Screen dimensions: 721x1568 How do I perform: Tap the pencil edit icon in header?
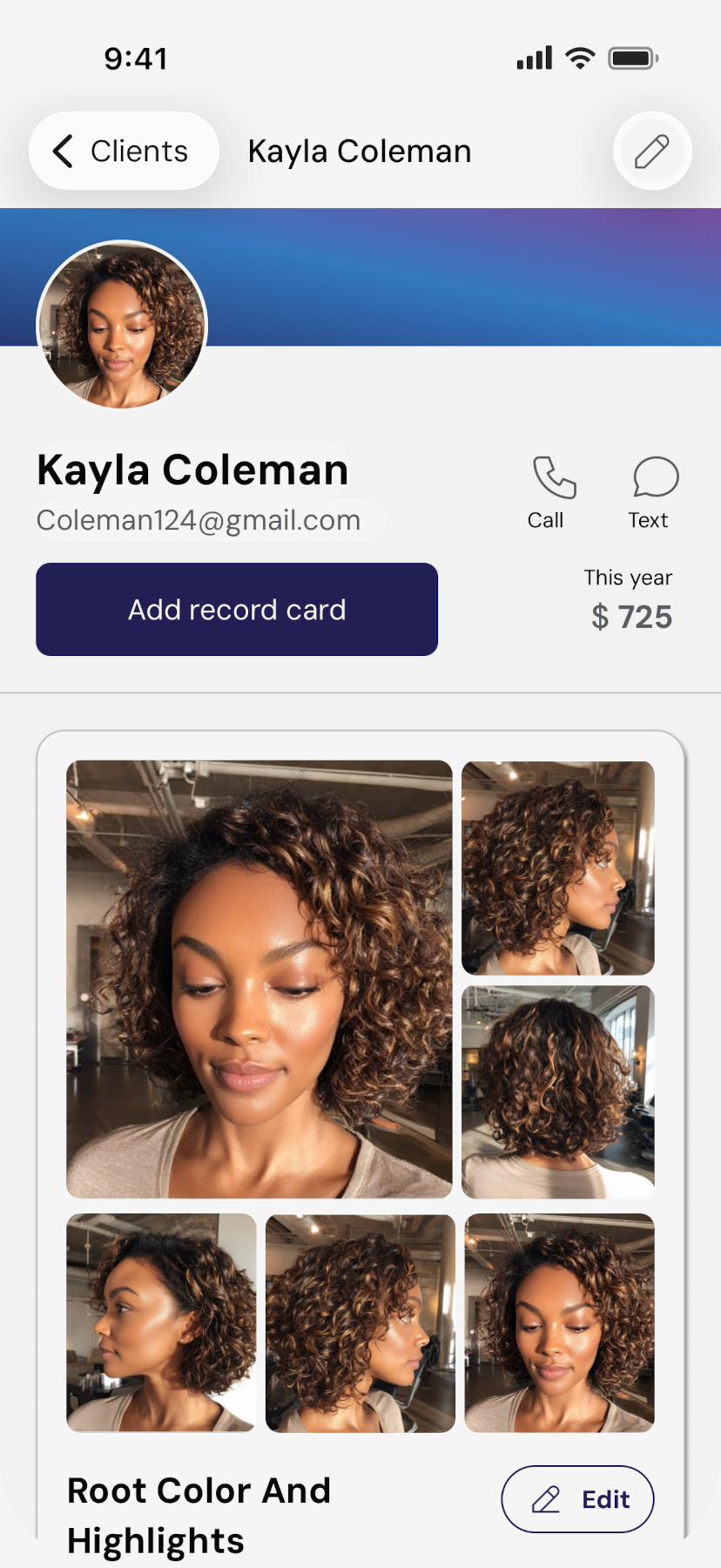pos(652,151)
